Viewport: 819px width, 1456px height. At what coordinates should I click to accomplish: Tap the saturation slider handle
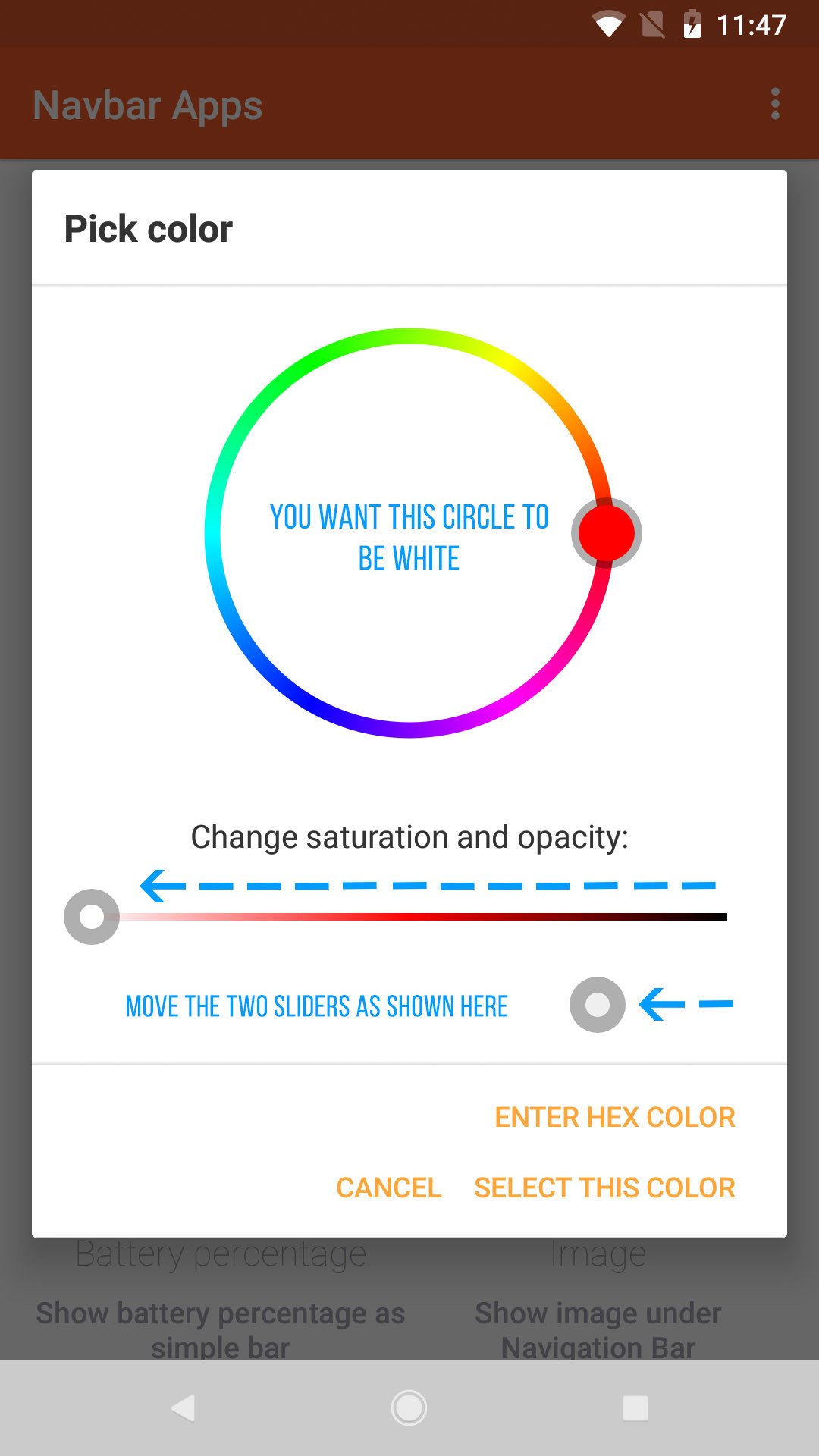[92, 917]
